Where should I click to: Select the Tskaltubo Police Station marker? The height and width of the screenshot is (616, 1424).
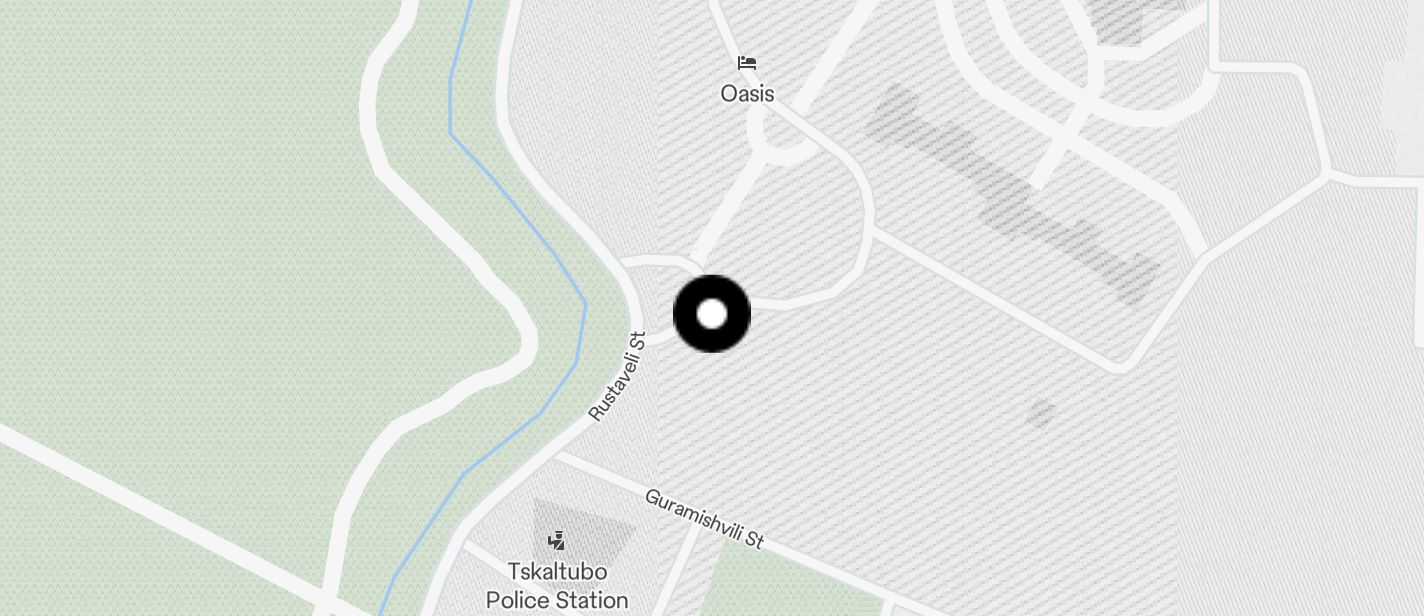(557, 542)
